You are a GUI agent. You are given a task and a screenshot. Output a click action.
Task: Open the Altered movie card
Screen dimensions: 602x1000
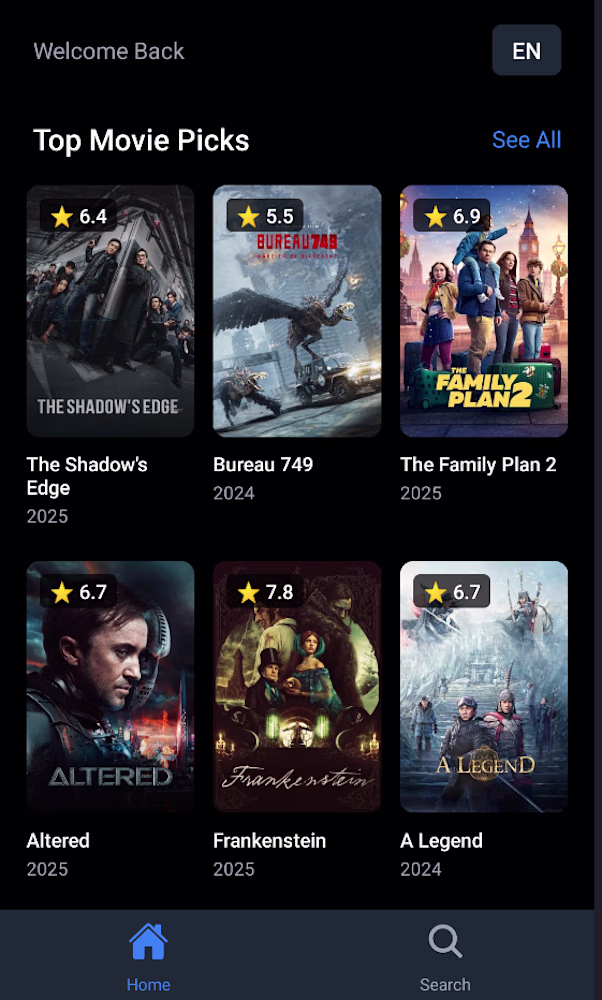[110, 687]
